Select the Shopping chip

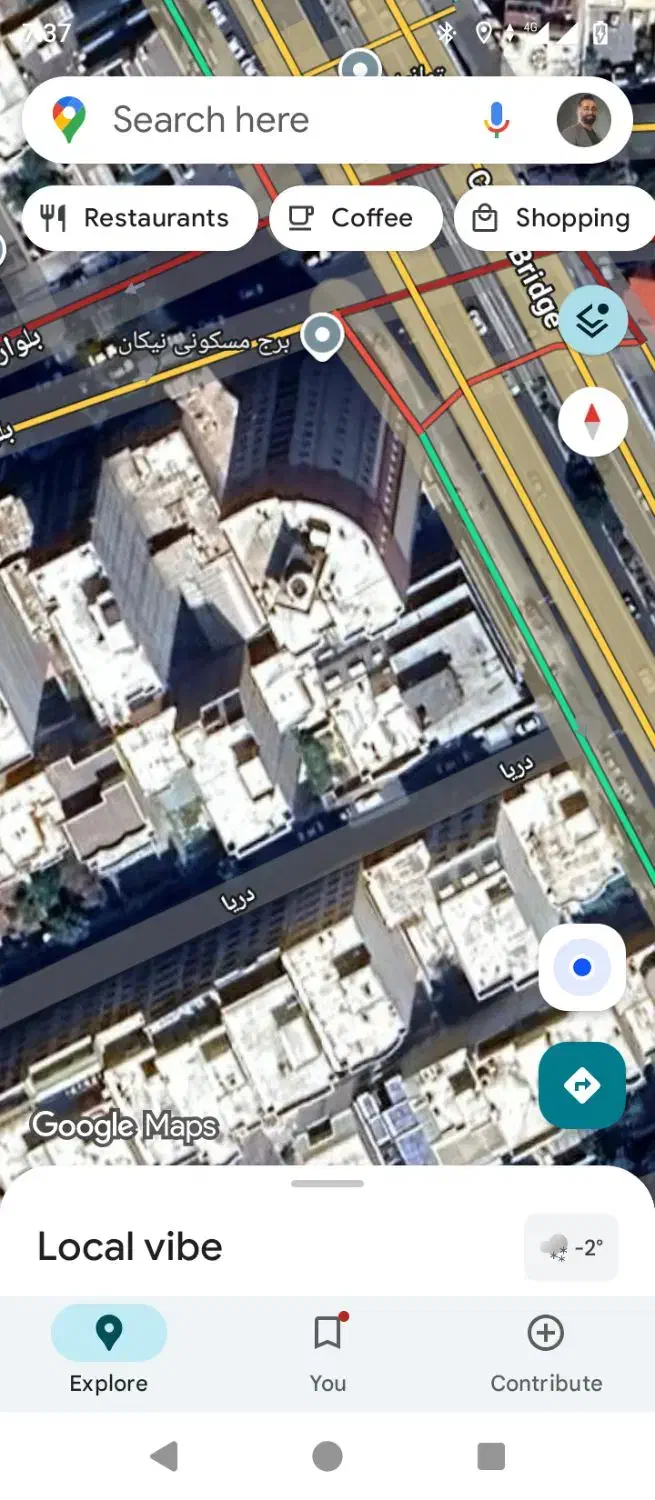coord(555,218)
